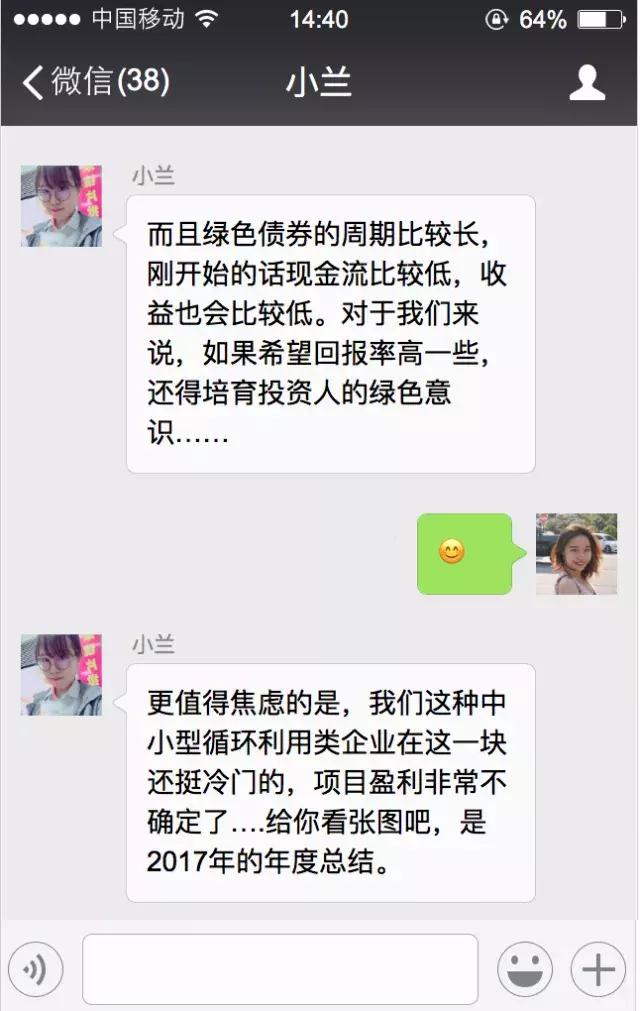
Task: Open the chat info profile icon
Action: 587,82
